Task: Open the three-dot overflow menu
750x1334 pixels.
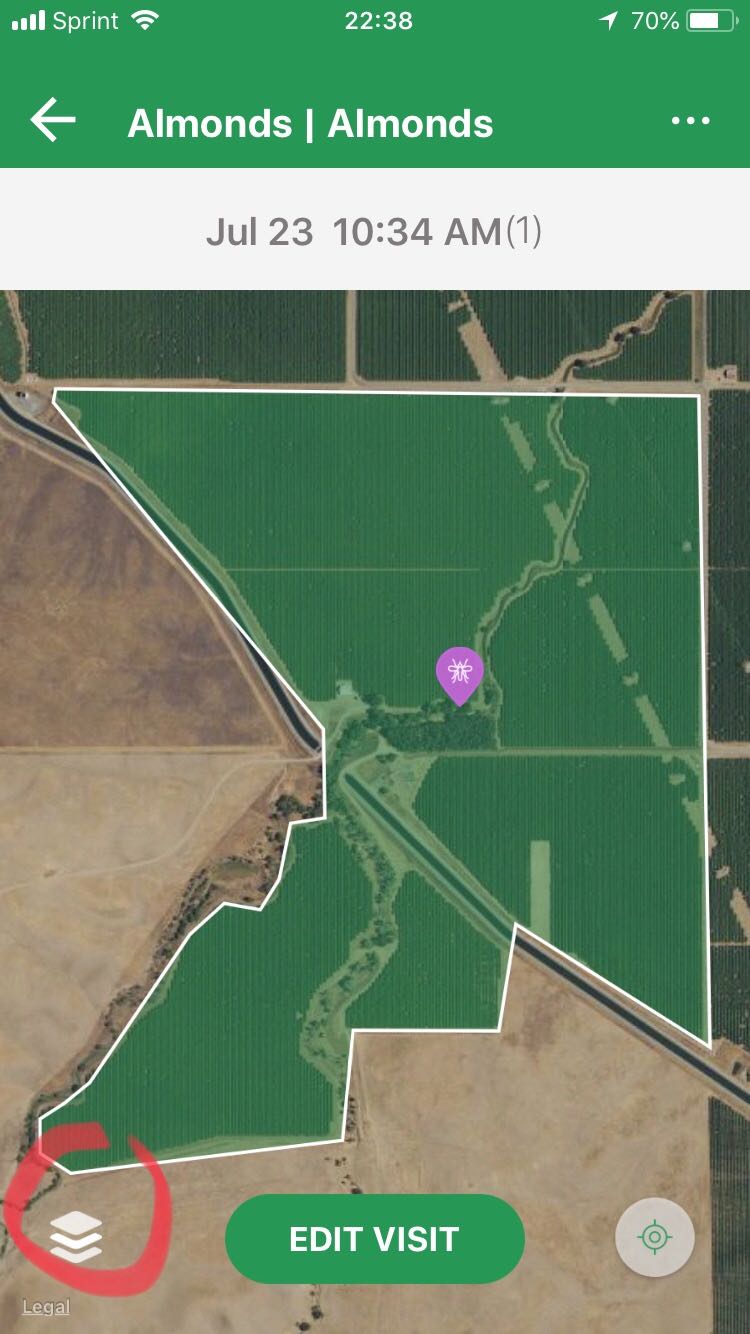Action: (x=690, y=121)
